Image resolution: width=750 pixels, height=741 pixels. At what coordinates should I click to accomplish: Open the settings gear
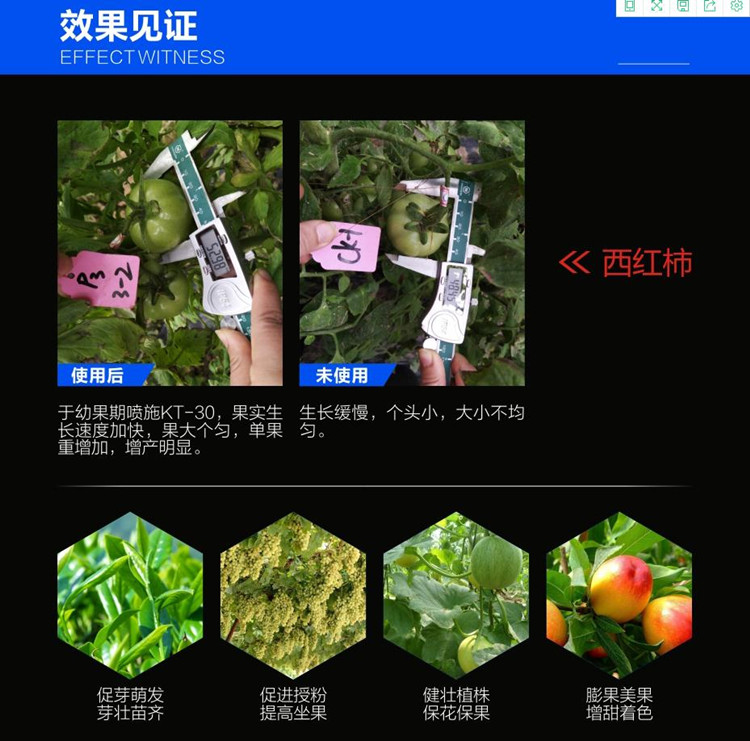pos(737,6)
